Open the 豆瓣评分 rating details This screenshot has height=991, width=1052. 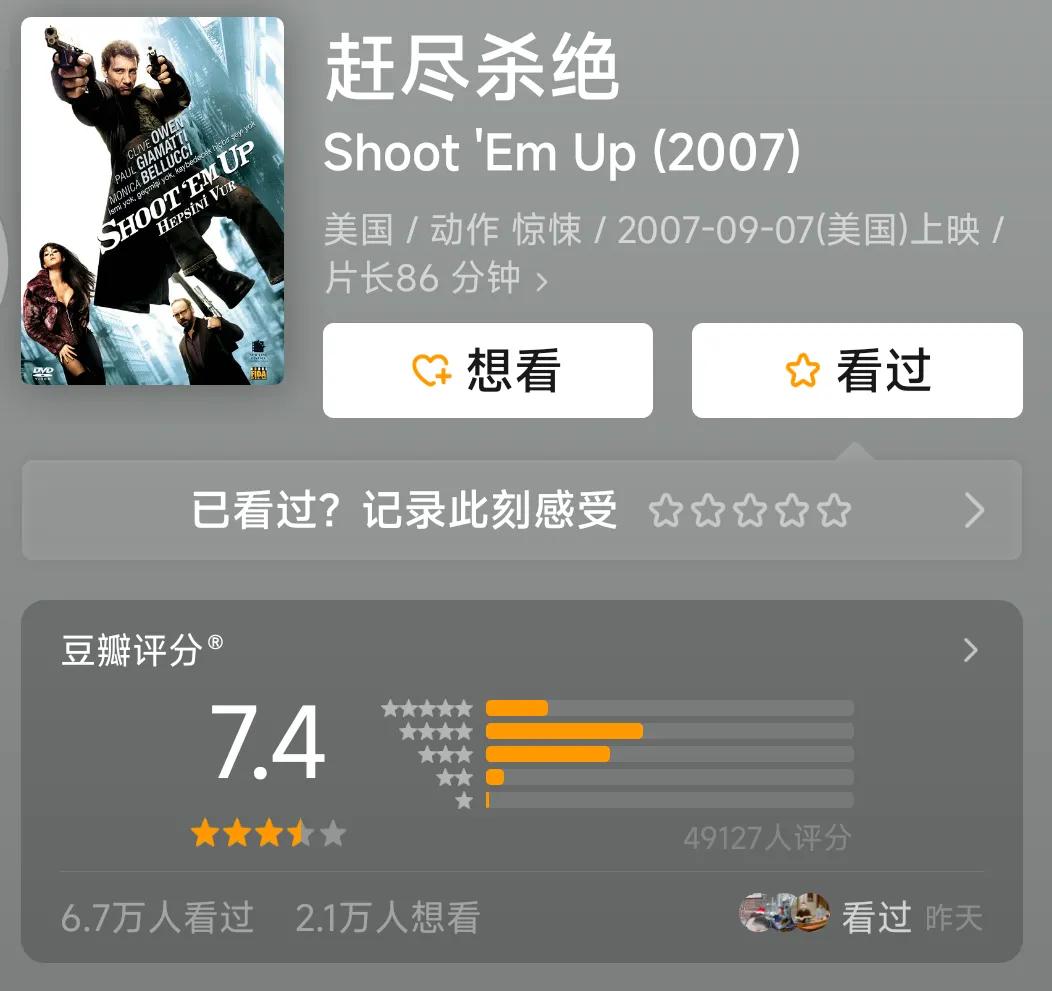point(969,651)
